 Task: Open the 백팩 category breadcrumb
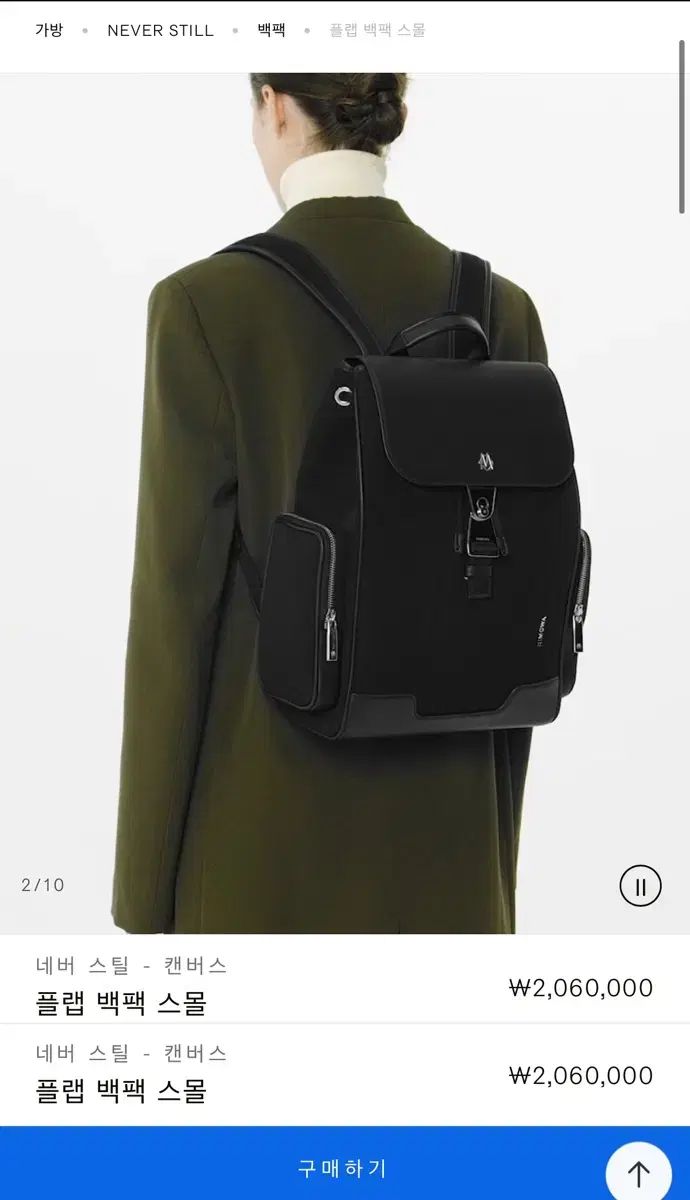pyautogui.click(x=271, y=30)
